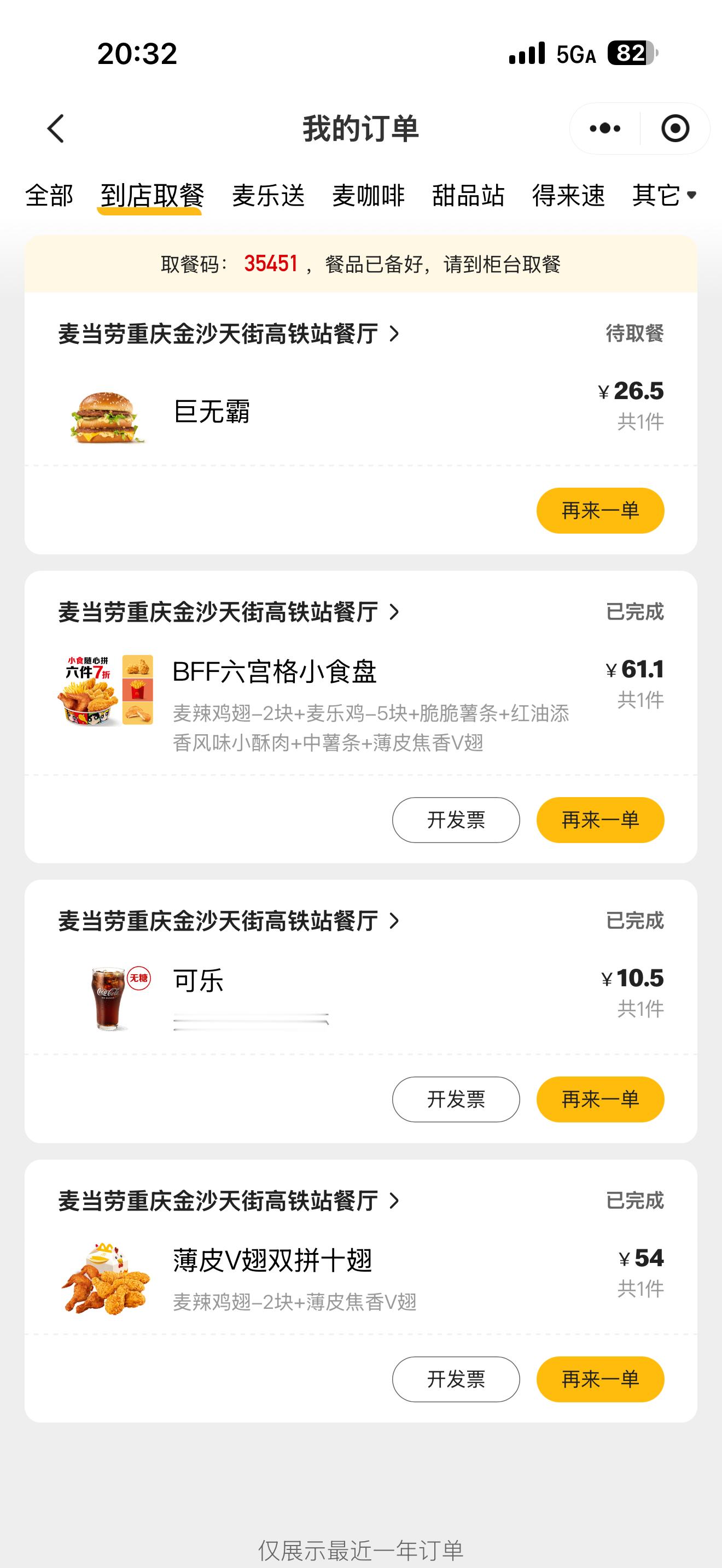
Task: Switch to the 得来速 tab
Action: 568,196
